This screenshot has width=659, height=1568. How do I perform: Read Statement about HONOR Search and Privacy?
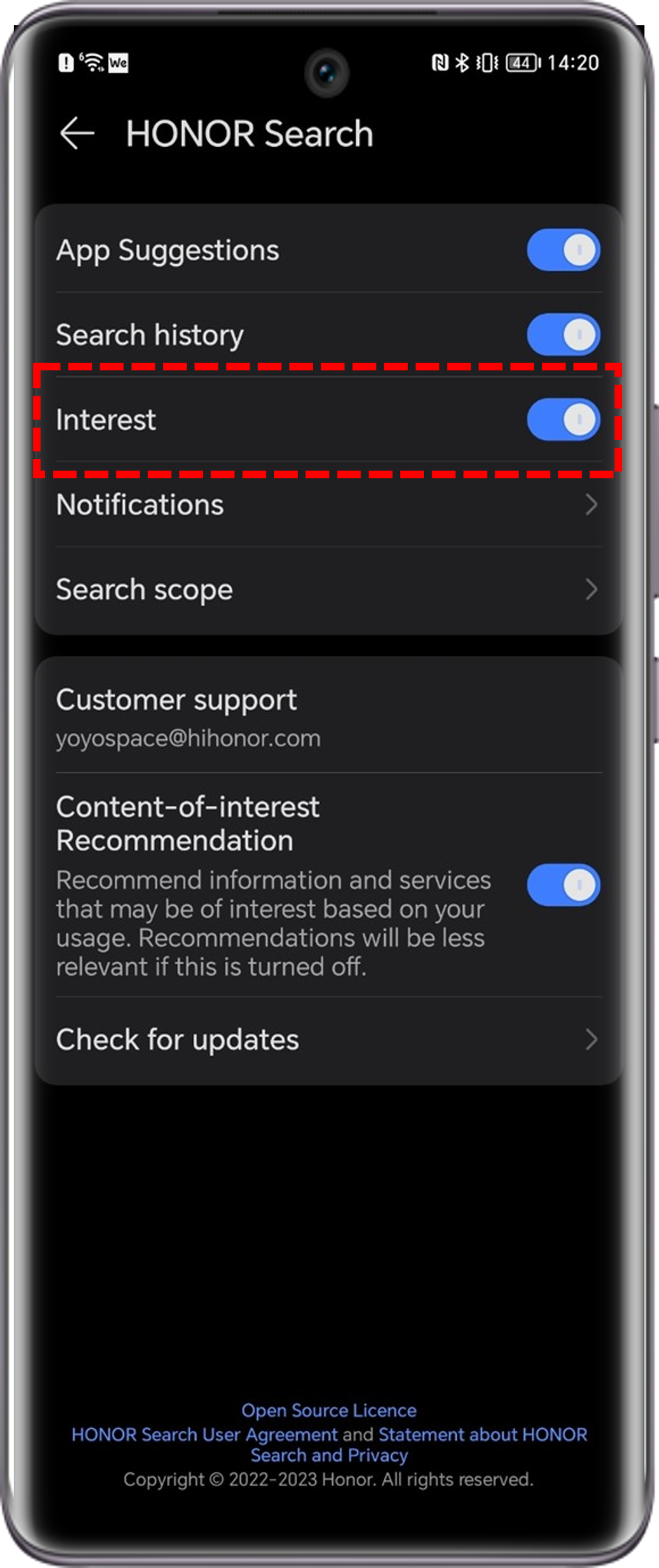coord(482,1435)
